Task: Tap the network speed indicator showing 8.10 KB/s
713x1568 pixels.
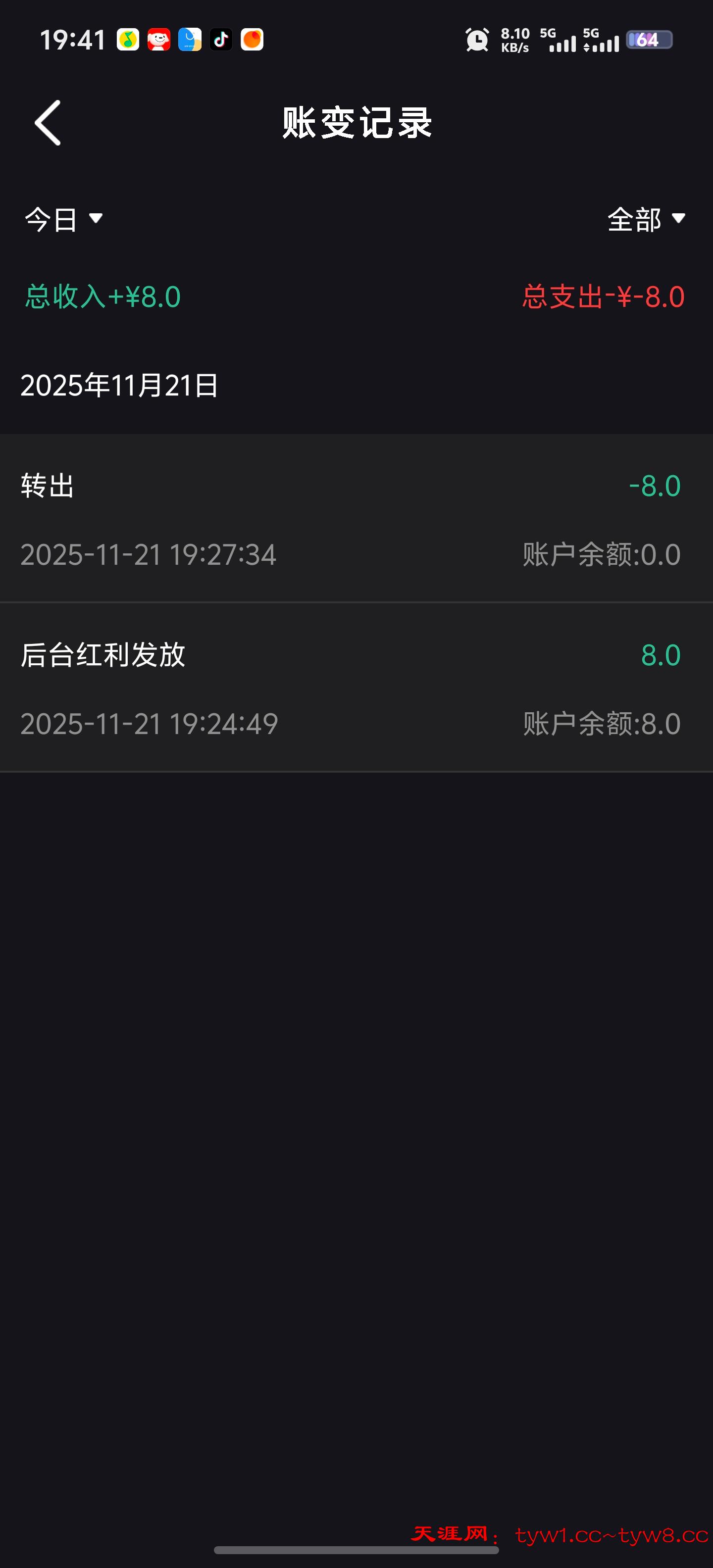Action: click(514, 40)
